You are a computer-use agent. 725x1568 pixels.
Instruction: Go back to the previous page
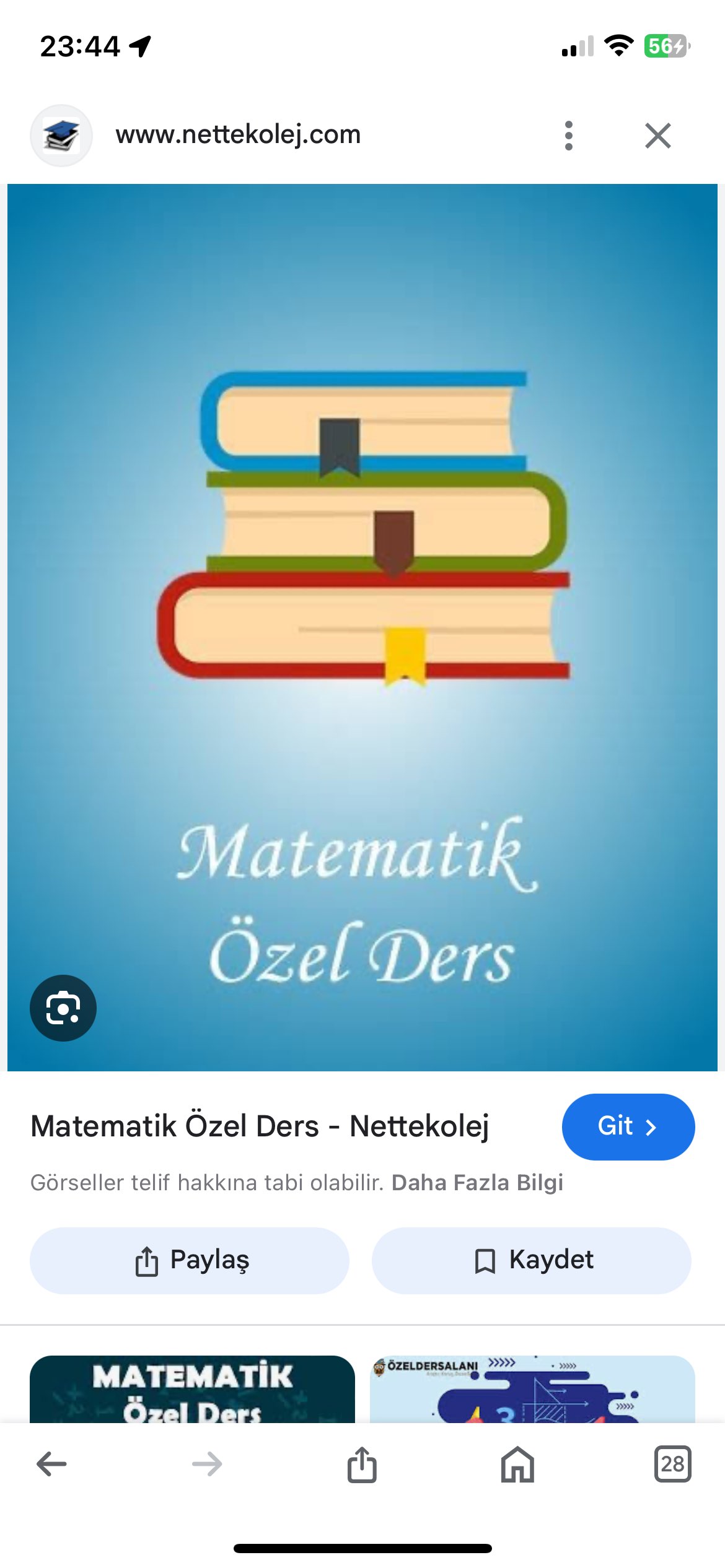(x=51, y=1464)
